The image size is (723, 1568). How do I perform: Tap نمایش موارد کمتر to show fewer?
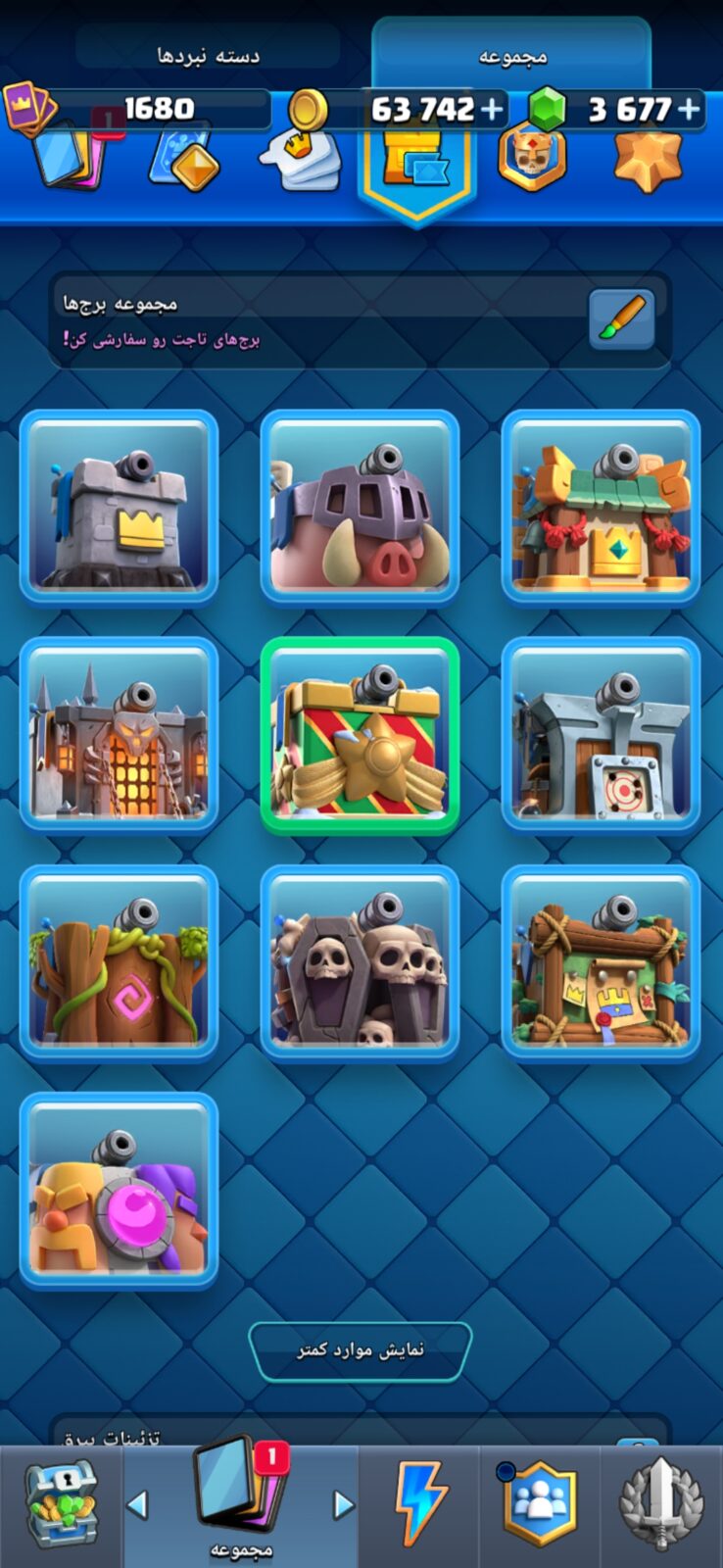tap(361, 1350)
